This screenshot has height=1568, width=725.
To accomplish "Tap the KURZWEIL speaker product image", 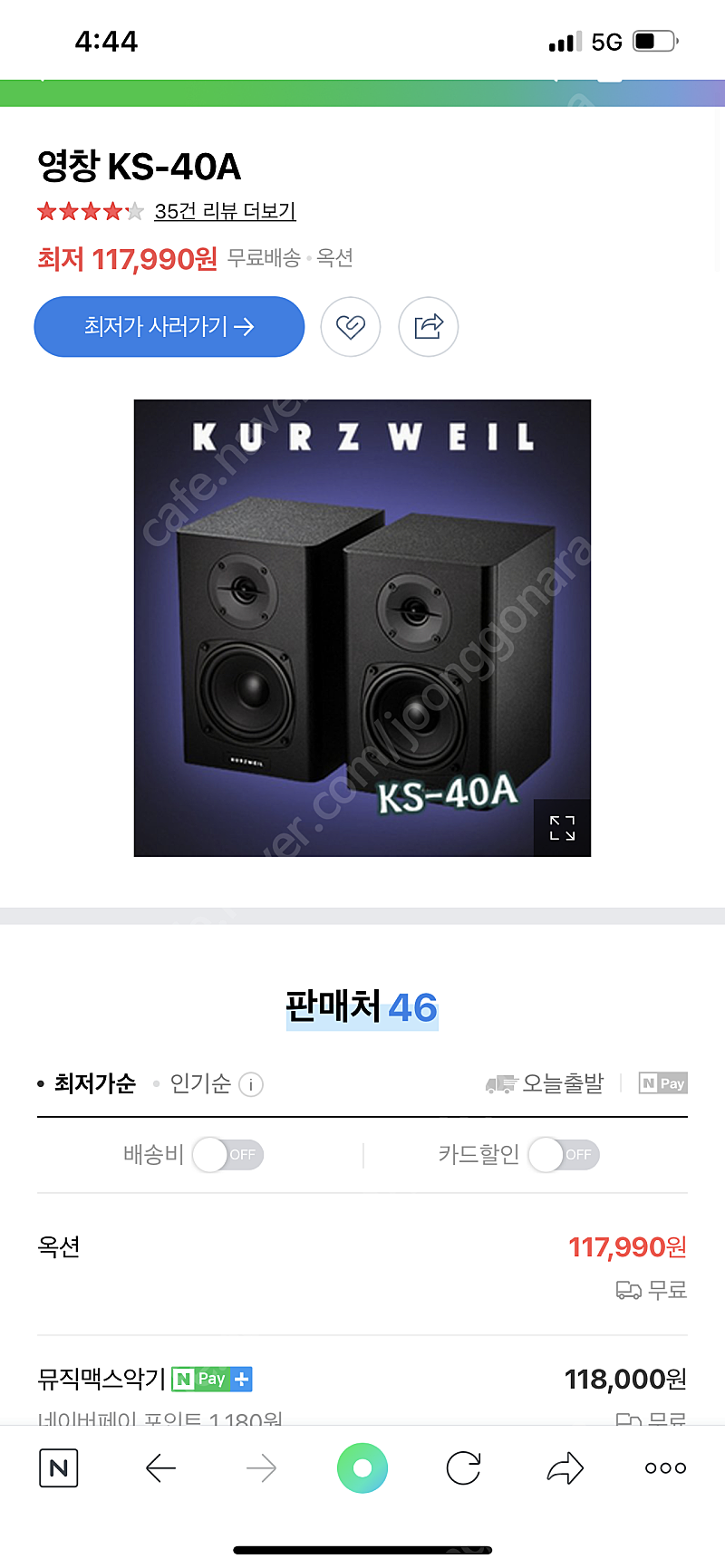I will pyautogui.click(x=362, y=628).
